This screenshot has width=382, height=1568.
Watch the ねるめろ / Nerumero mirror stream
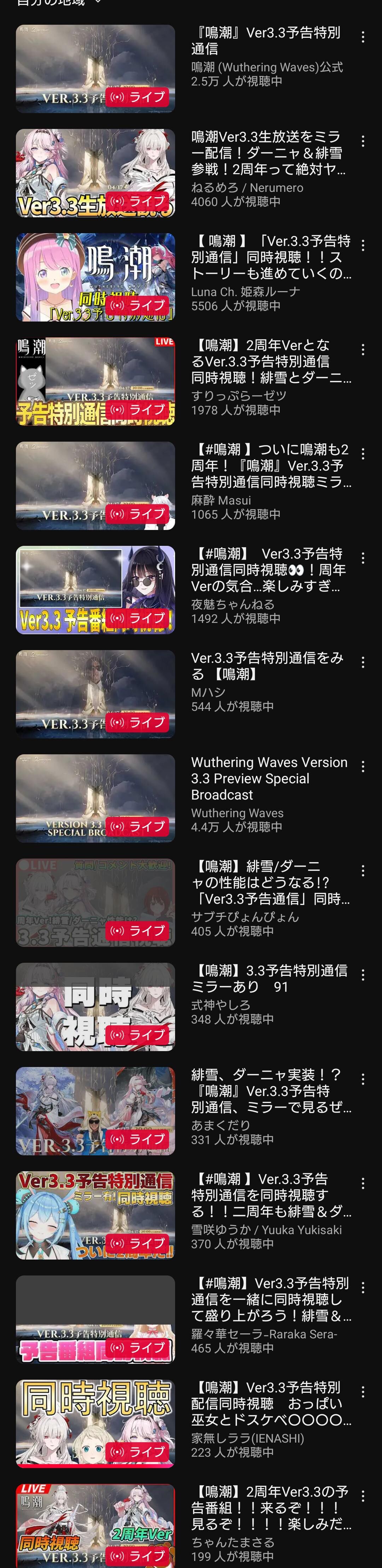click(95, 173)
